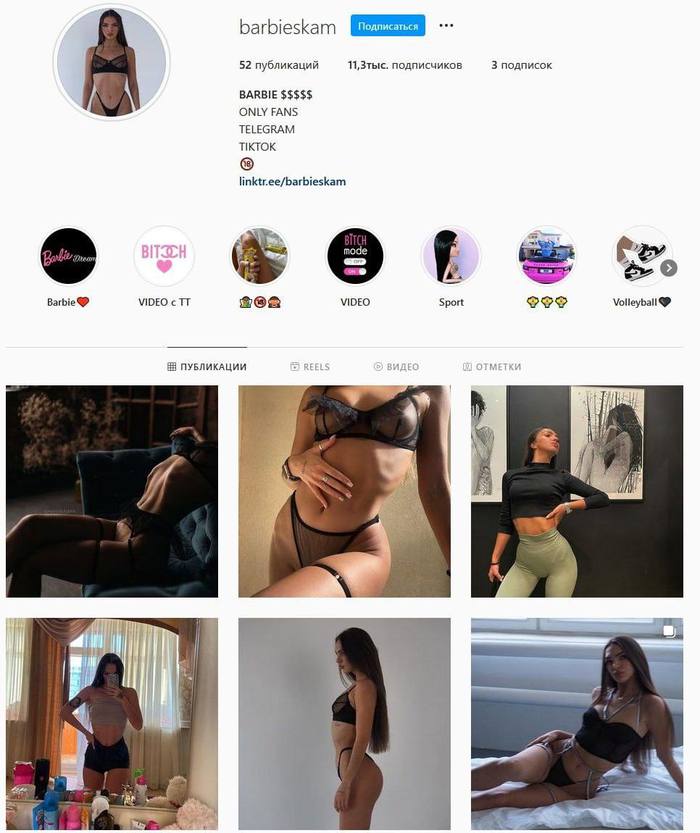The image size is (700, 833).
Task: Switch to the ПУБЛИКАЦИИ tab
Action: pos(207,367)
